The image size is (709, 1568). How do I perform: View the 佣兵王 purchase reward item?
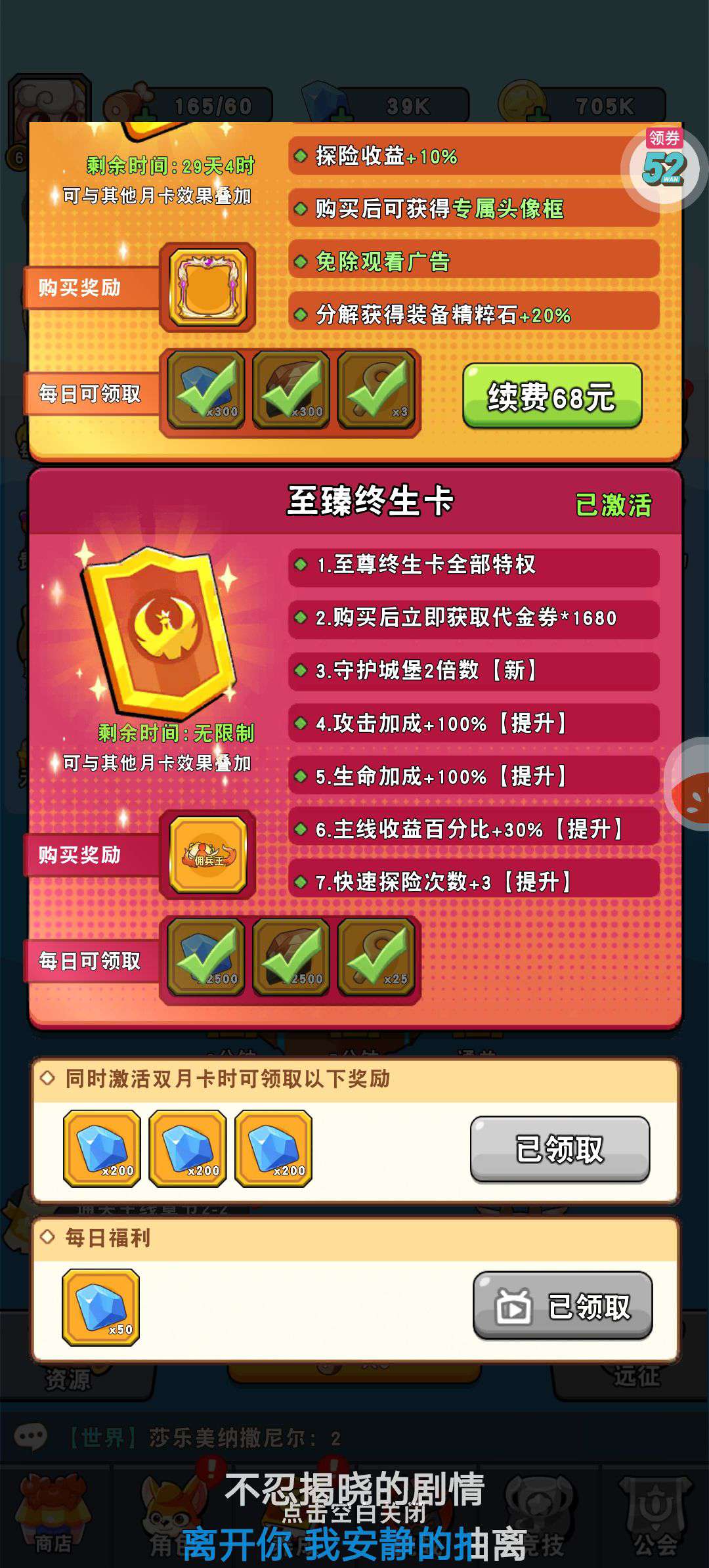tap(207, 854)
